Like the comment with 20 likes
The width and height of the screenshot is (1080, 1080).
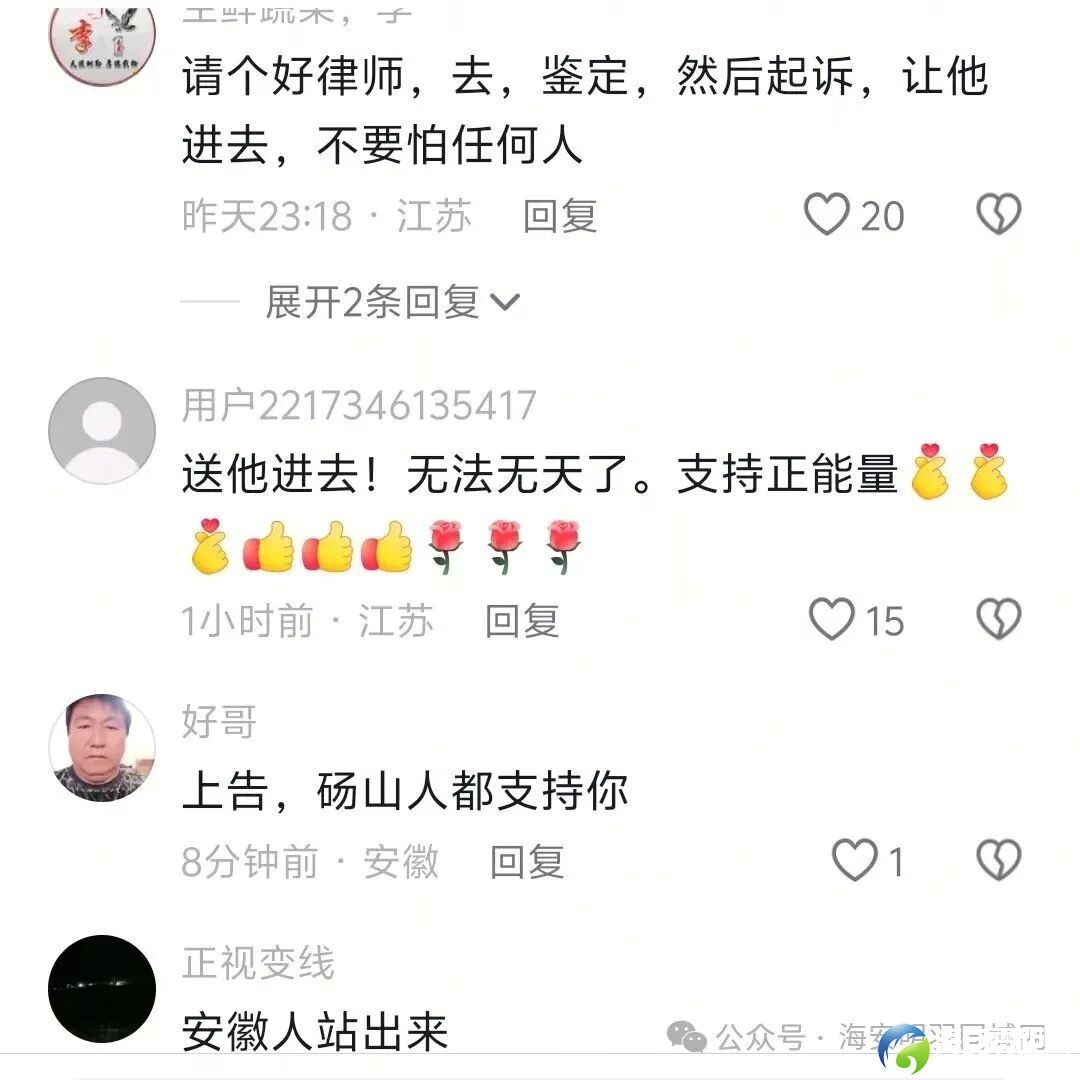pyautogui.click(x=828, y=215)
